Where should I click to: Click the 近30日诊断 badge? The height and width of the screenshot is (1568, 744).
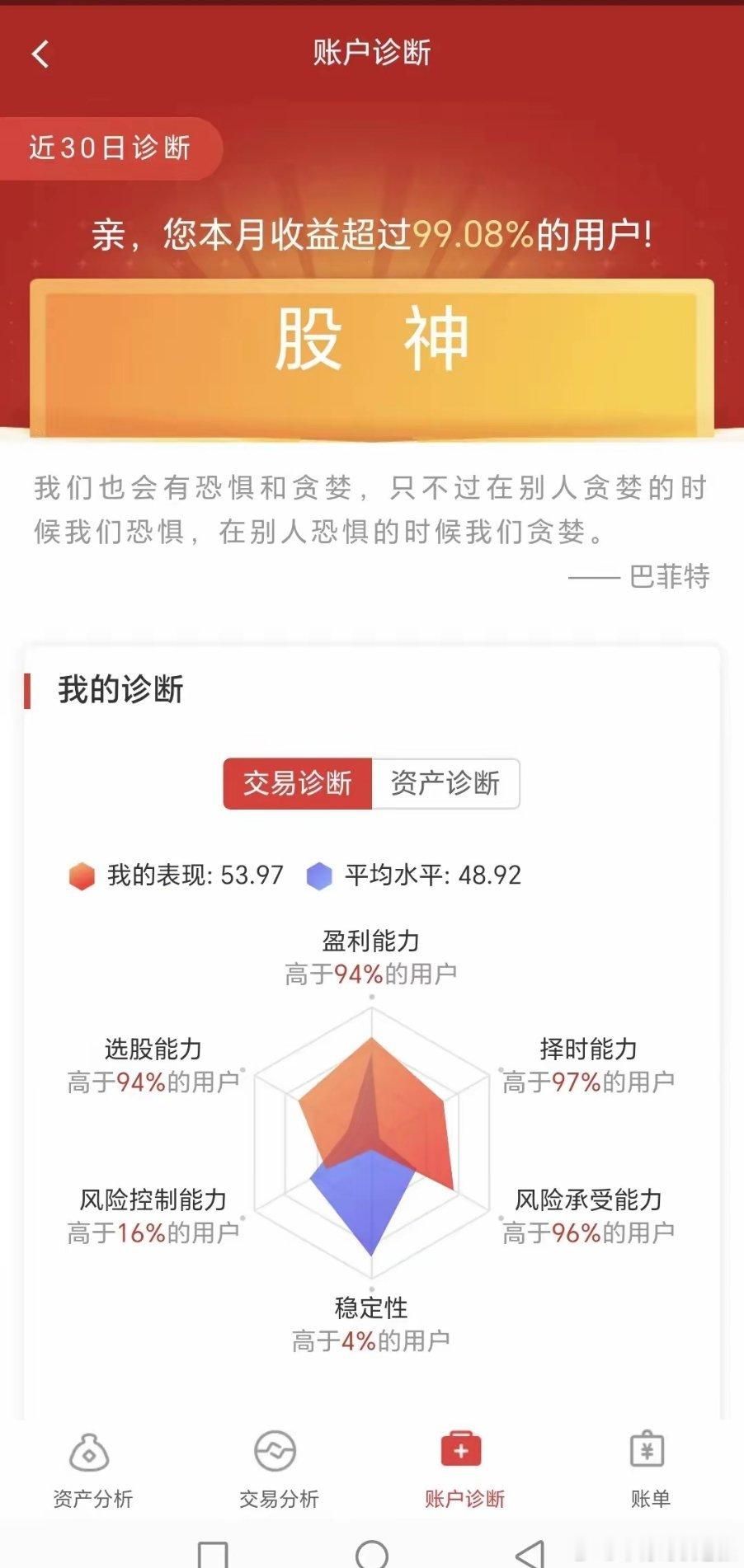click(106, 148)
